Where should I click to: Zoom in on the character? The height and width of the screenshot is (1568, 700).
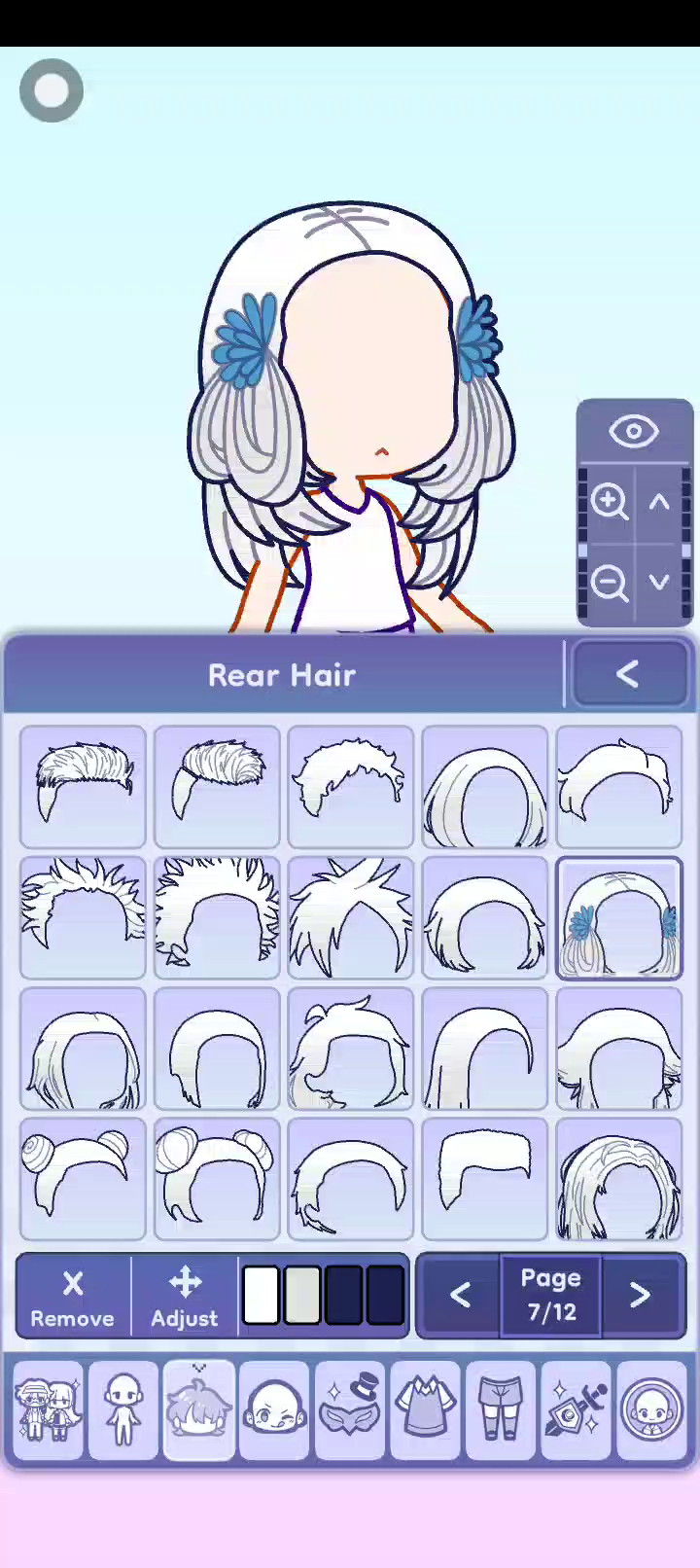pyautogui.click(x=609, y=502)
